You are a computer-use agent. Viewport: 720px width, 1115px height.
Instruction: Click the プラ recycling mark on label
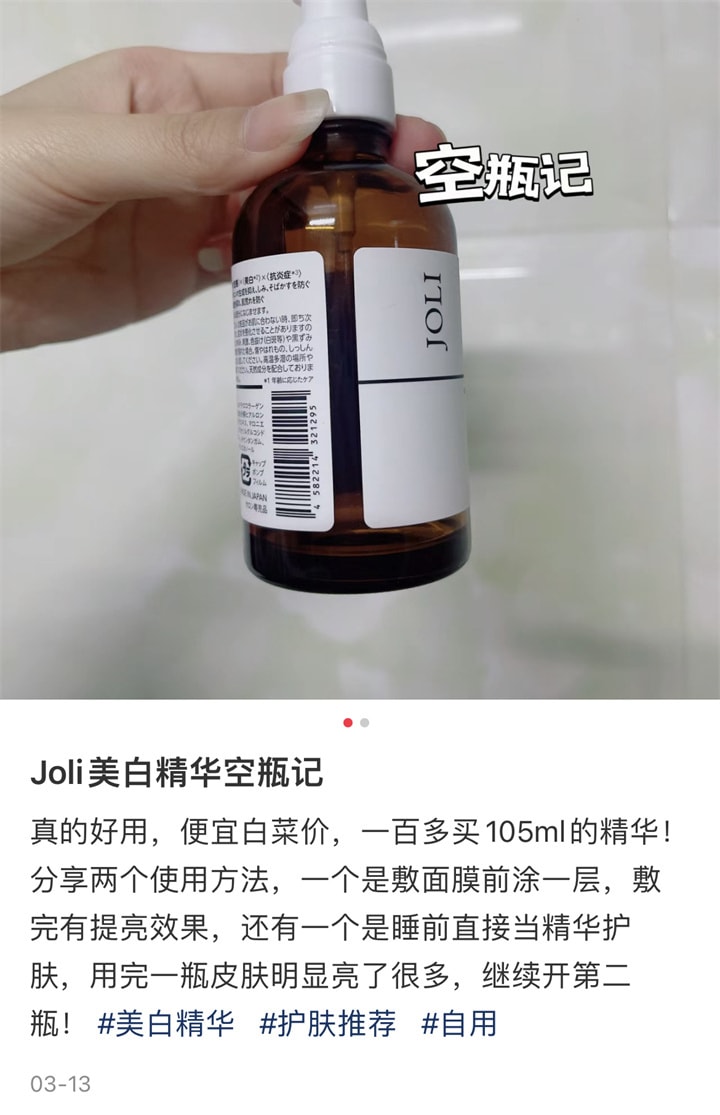246,468
